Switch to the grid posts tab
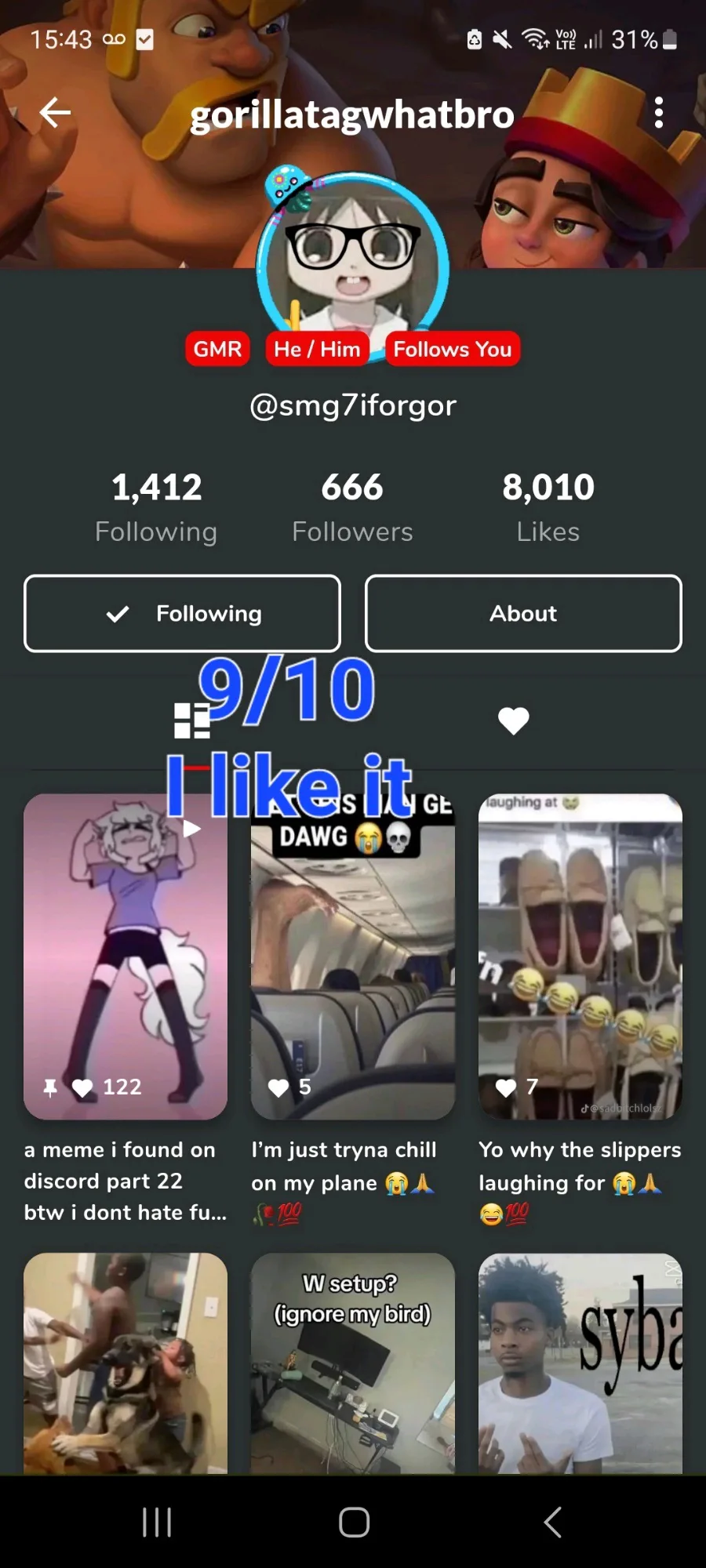Image resolution: width=706 pixels, height=1568 pixels. pyautogui.click(x=192, y=720)
